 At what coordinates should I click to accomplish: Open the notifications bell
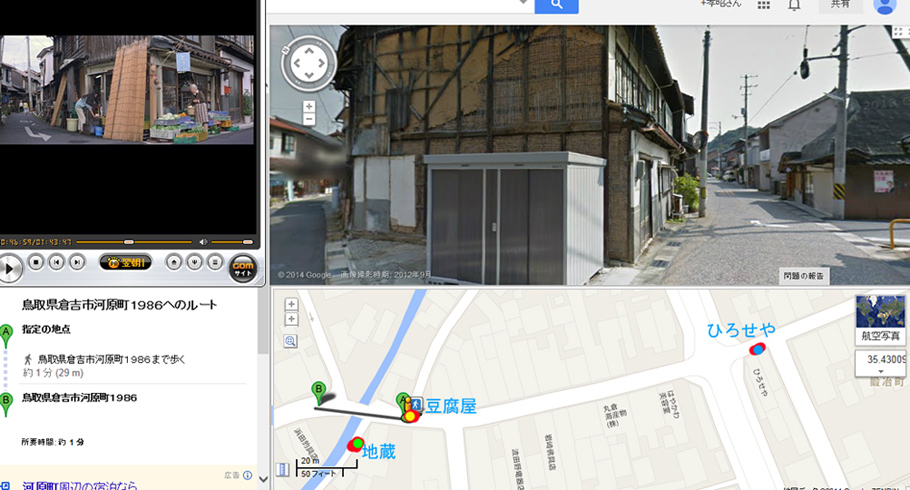click(794, 5)
